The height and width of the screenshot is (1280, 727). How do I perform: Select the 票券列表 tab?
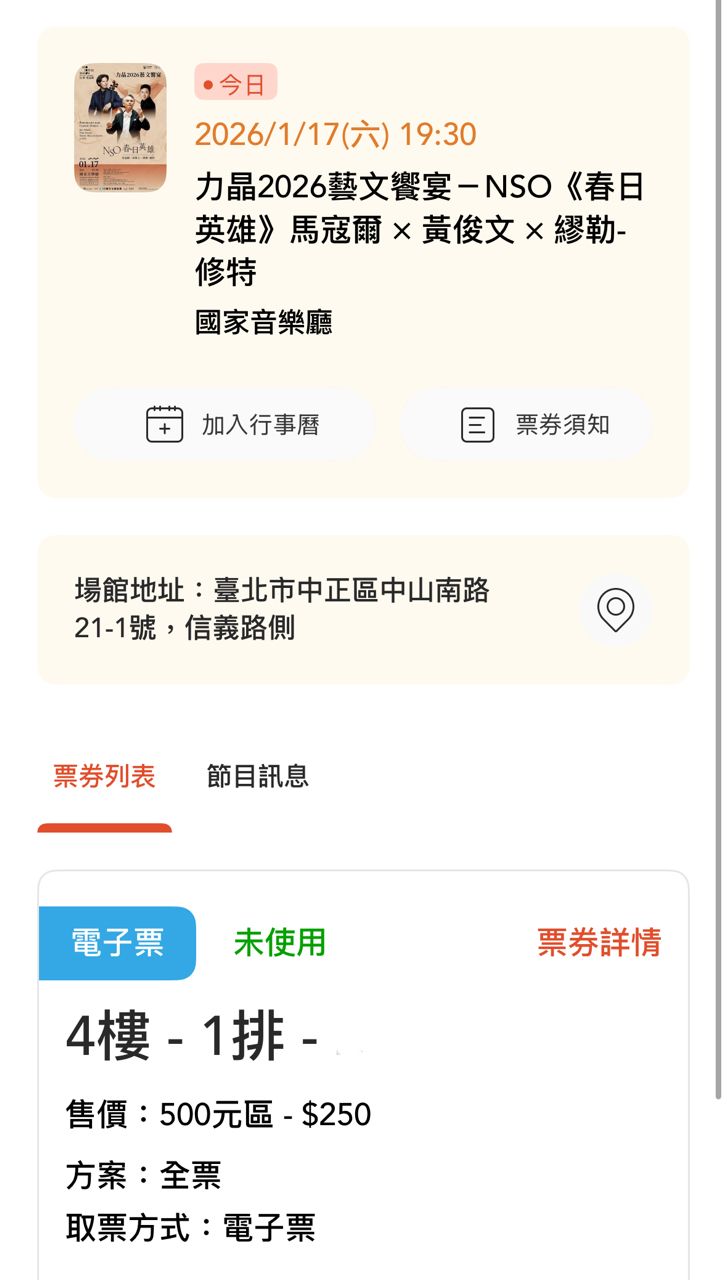click(104, 776)
